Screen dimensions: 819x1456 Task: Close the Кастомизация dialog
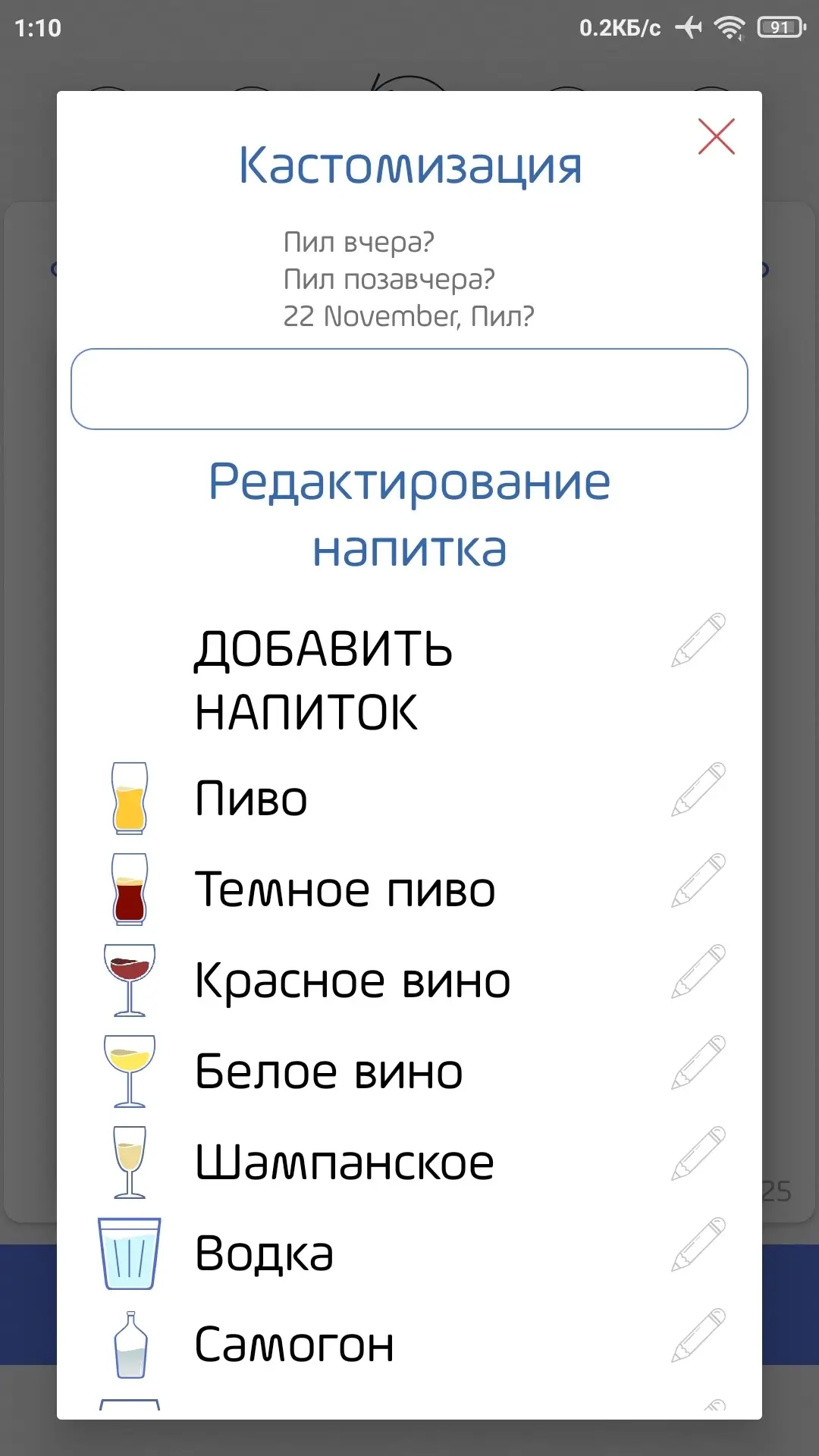[x=717, y=137]
